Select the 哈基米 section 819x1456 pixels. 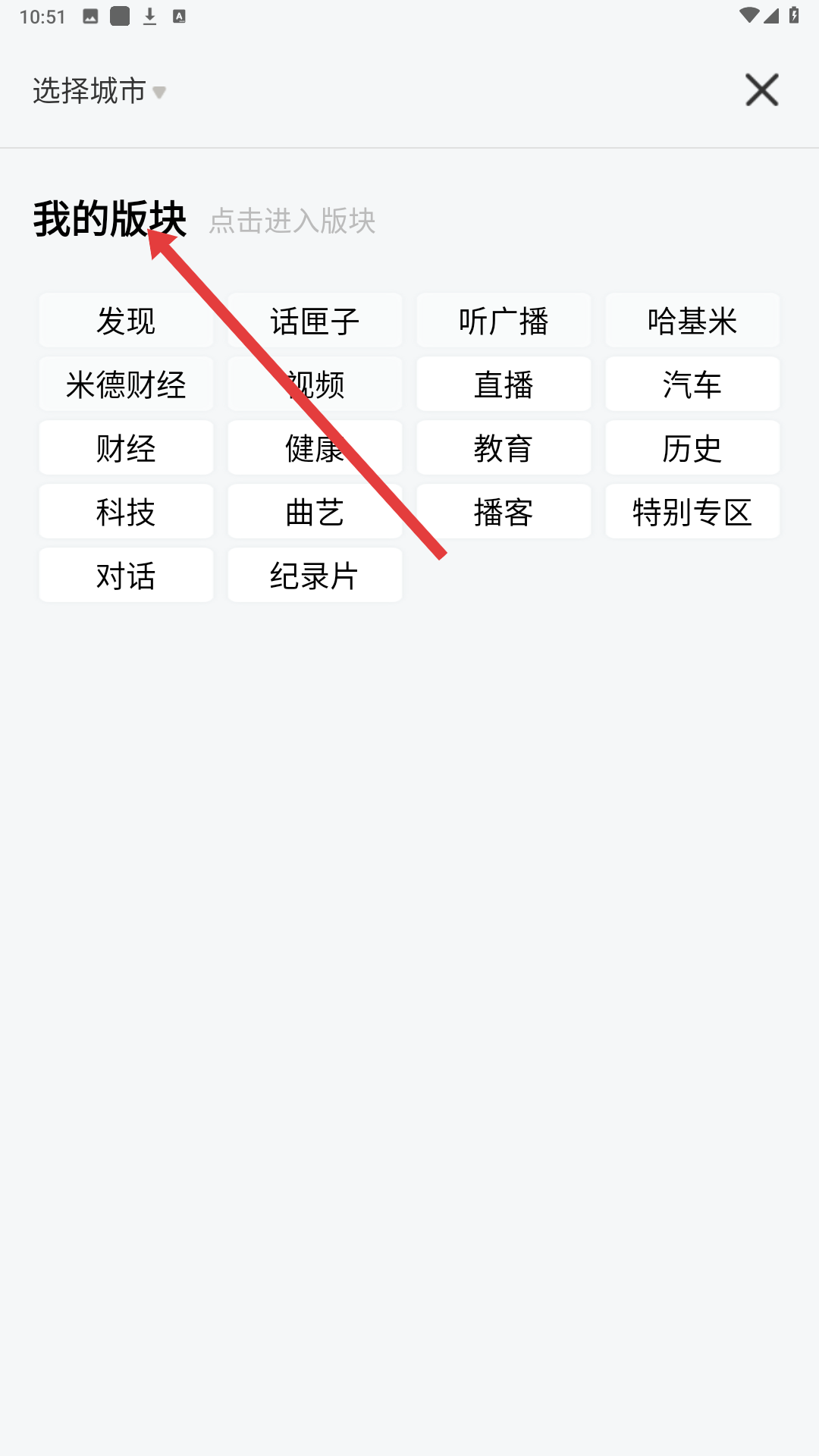692,320
